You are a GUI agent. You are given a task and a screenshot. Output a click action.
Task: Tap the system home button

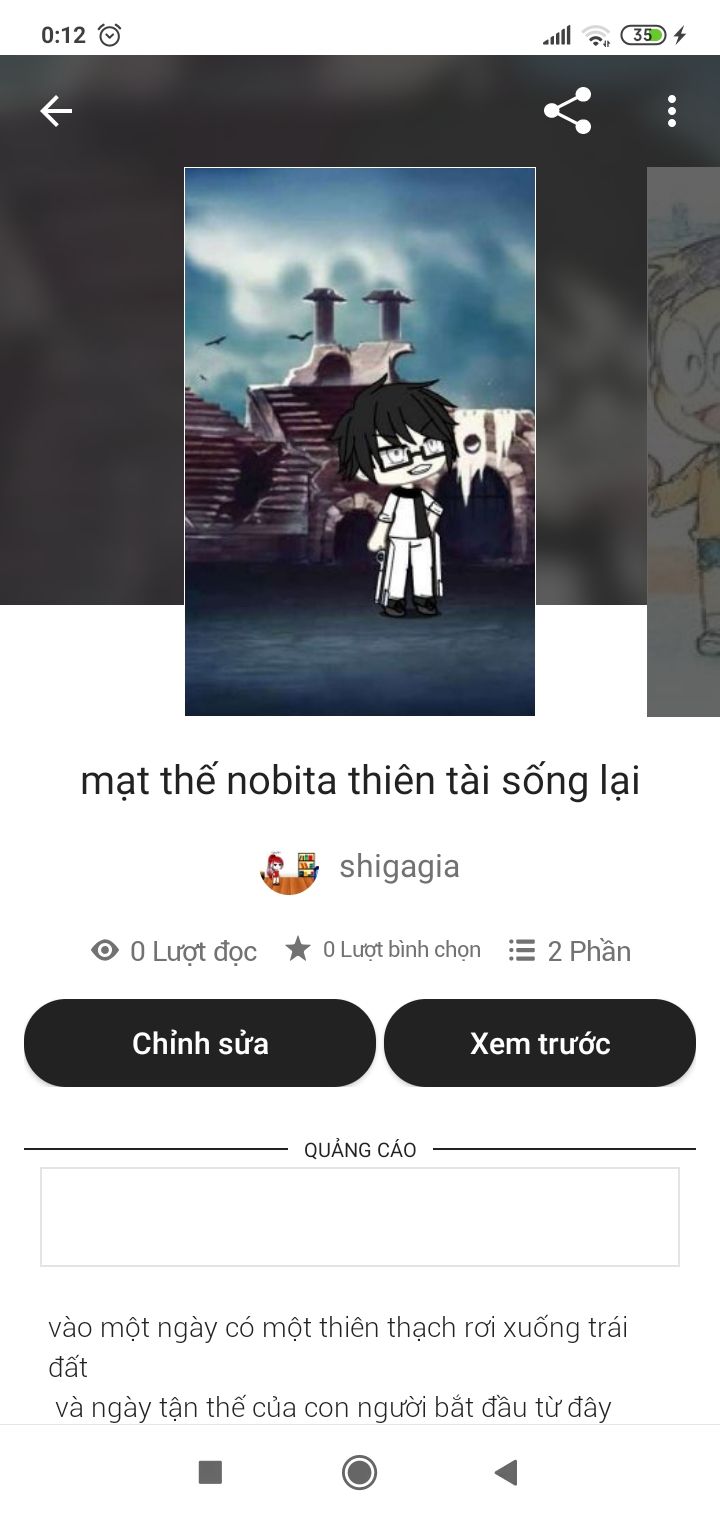coord(360,1472)
